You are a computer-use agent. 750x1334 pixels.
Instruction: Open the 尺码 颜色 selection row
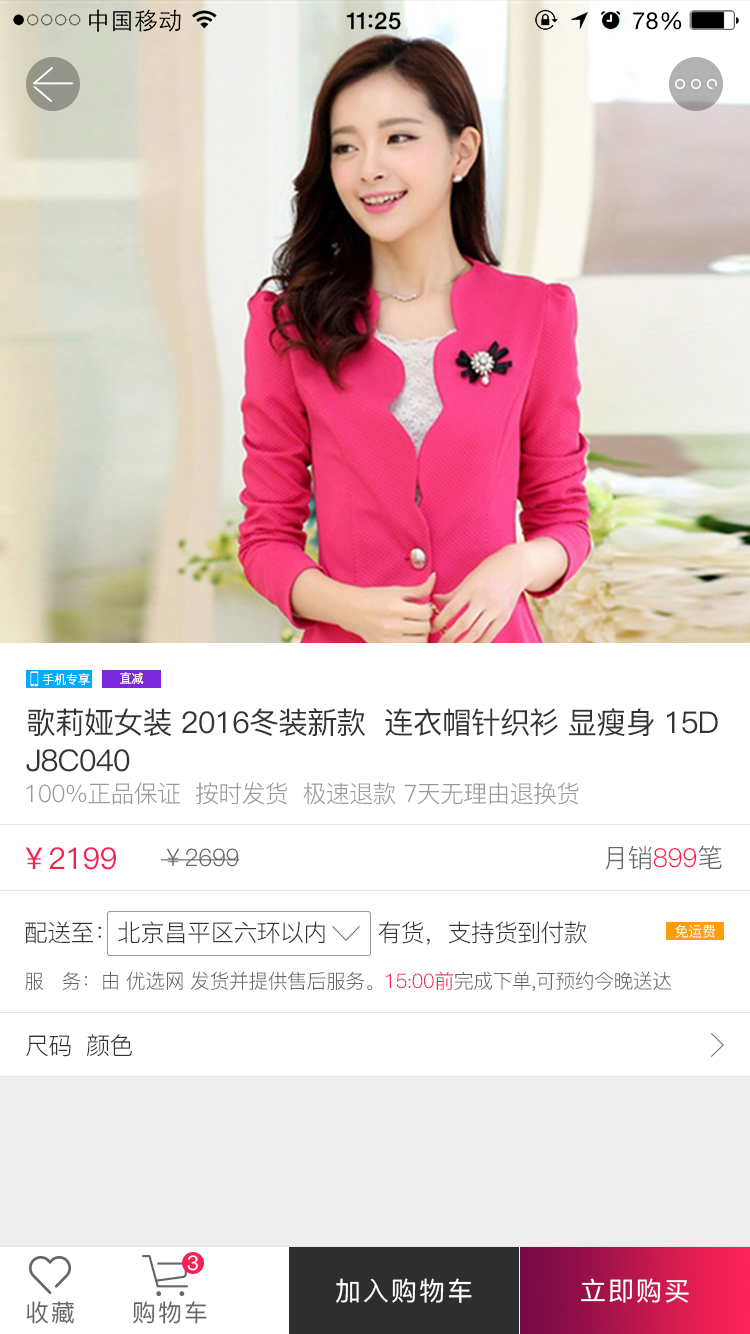tap(375, 1045)
